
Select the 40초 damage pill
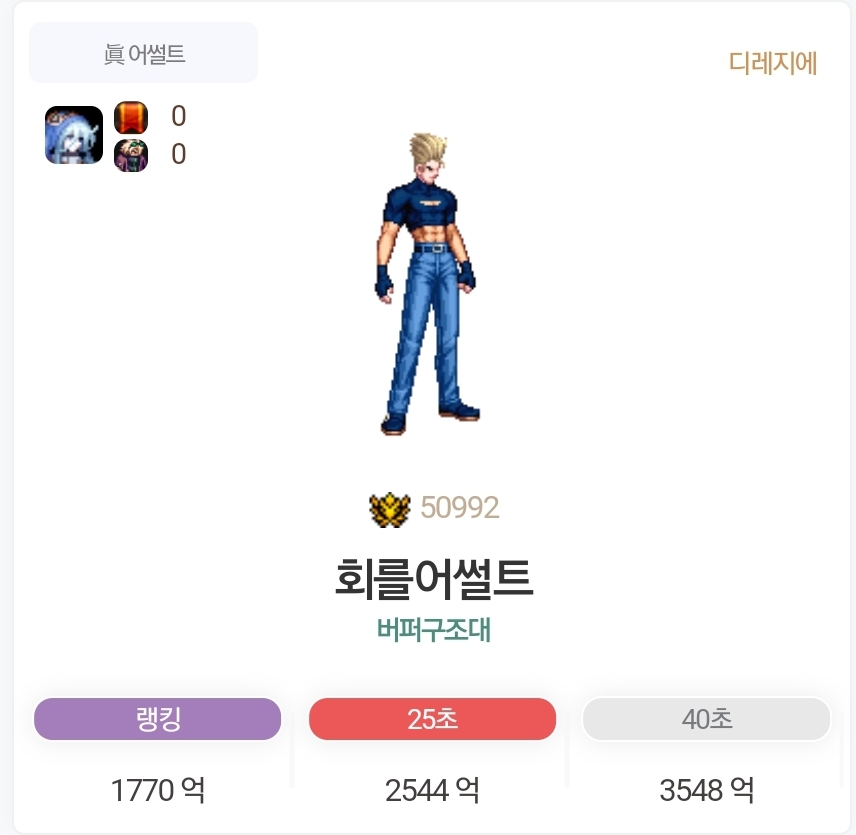click(x=706, y=719)
